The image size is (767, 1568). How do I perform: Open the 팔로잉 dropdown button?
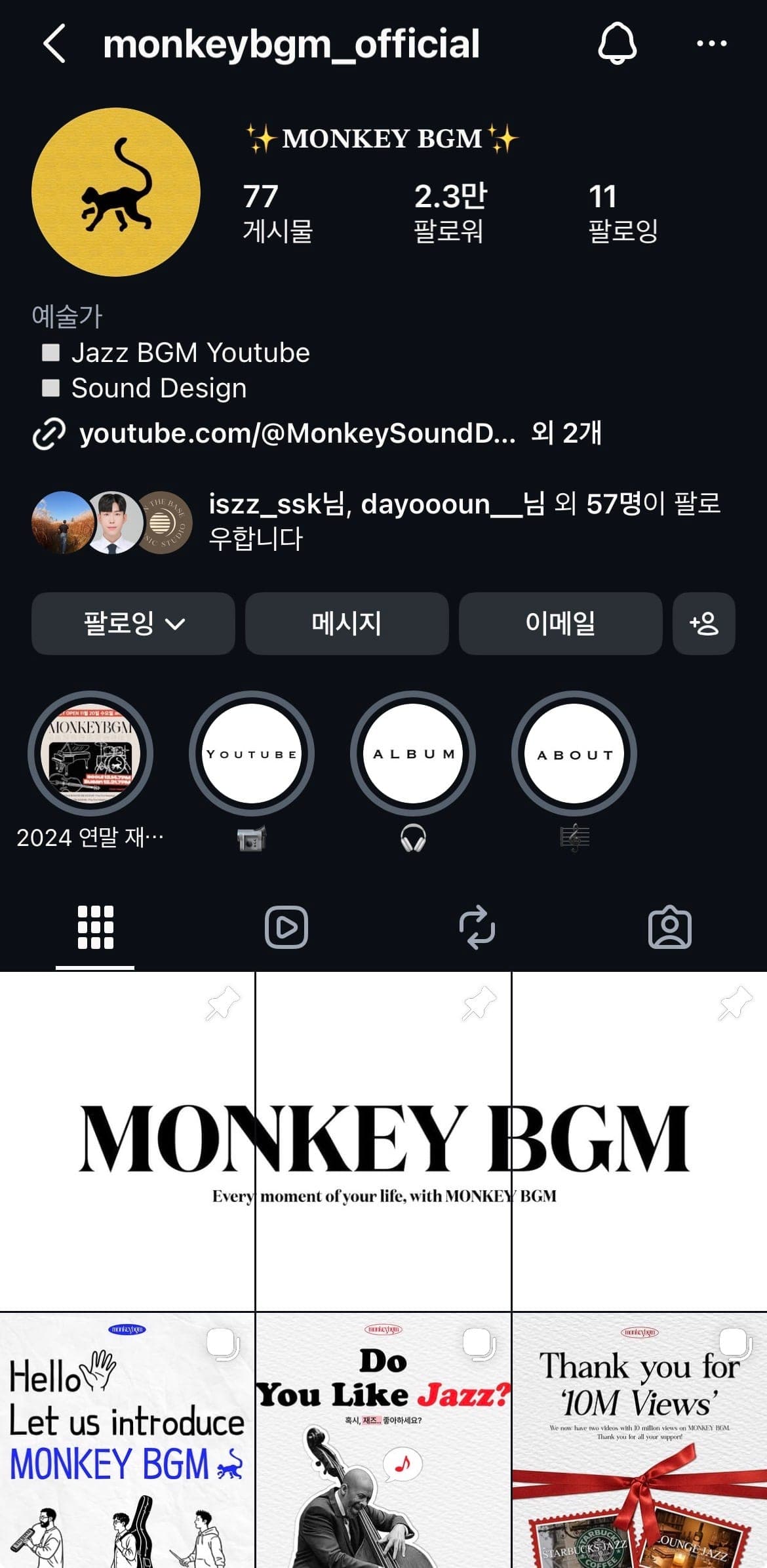pos(133,624)
